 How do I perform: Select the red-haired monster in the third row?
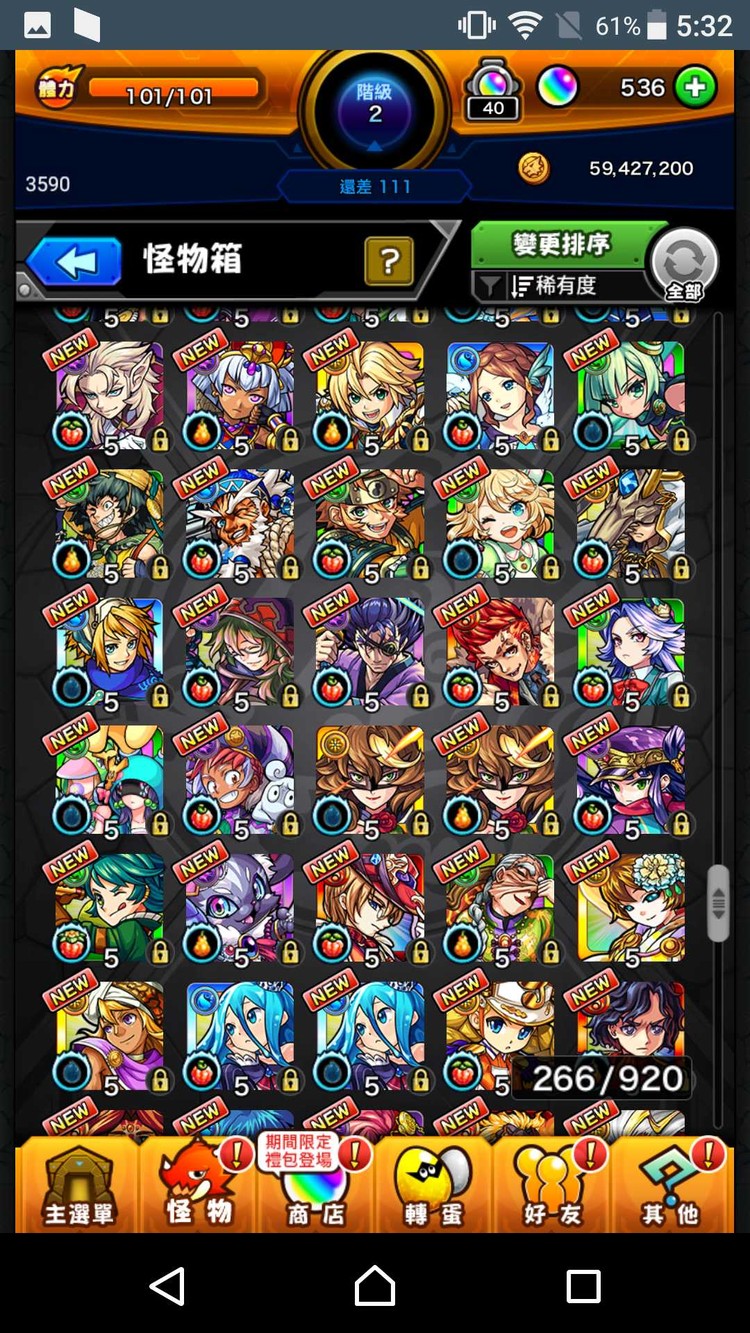tap(500, 652)
